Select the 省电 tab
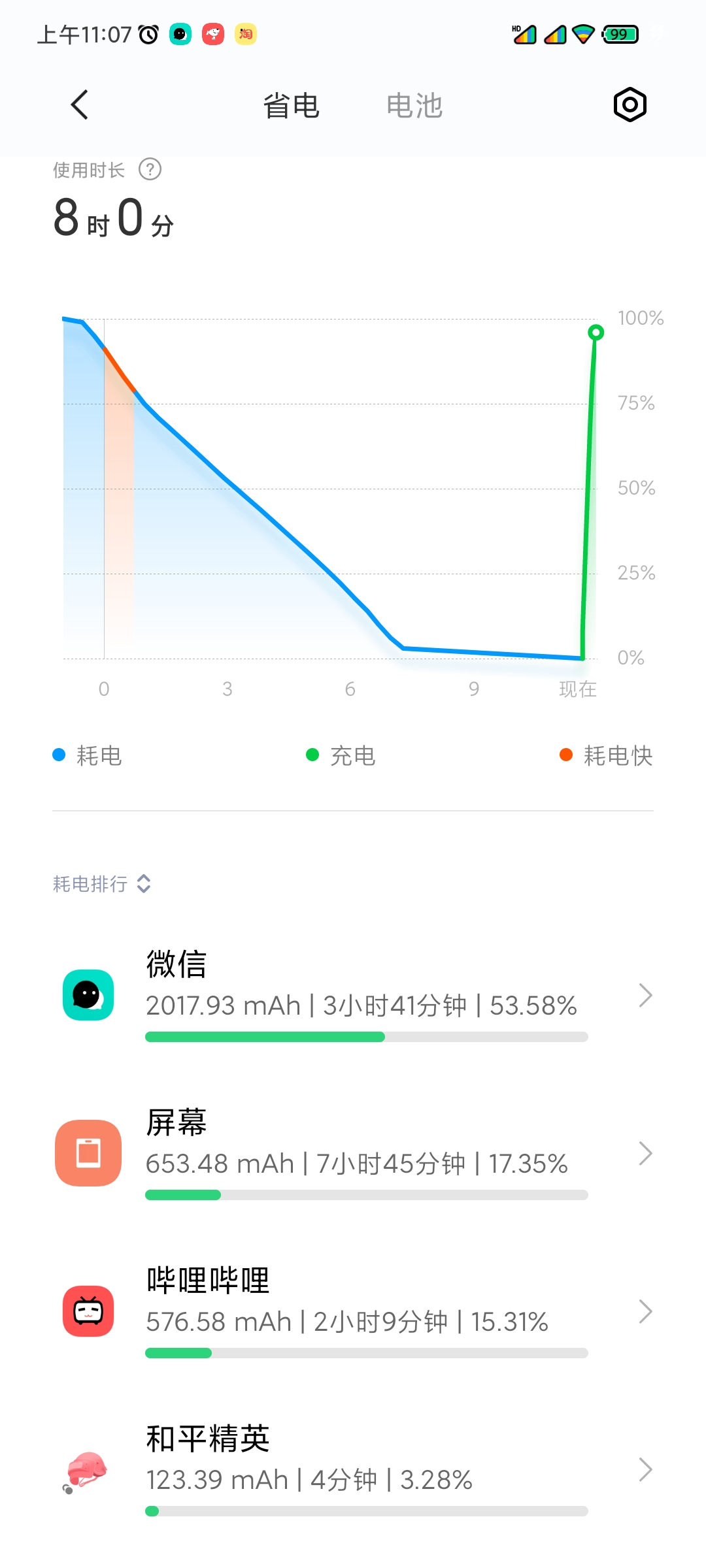Screen dimensions: 706x1568 pos(291,106)
